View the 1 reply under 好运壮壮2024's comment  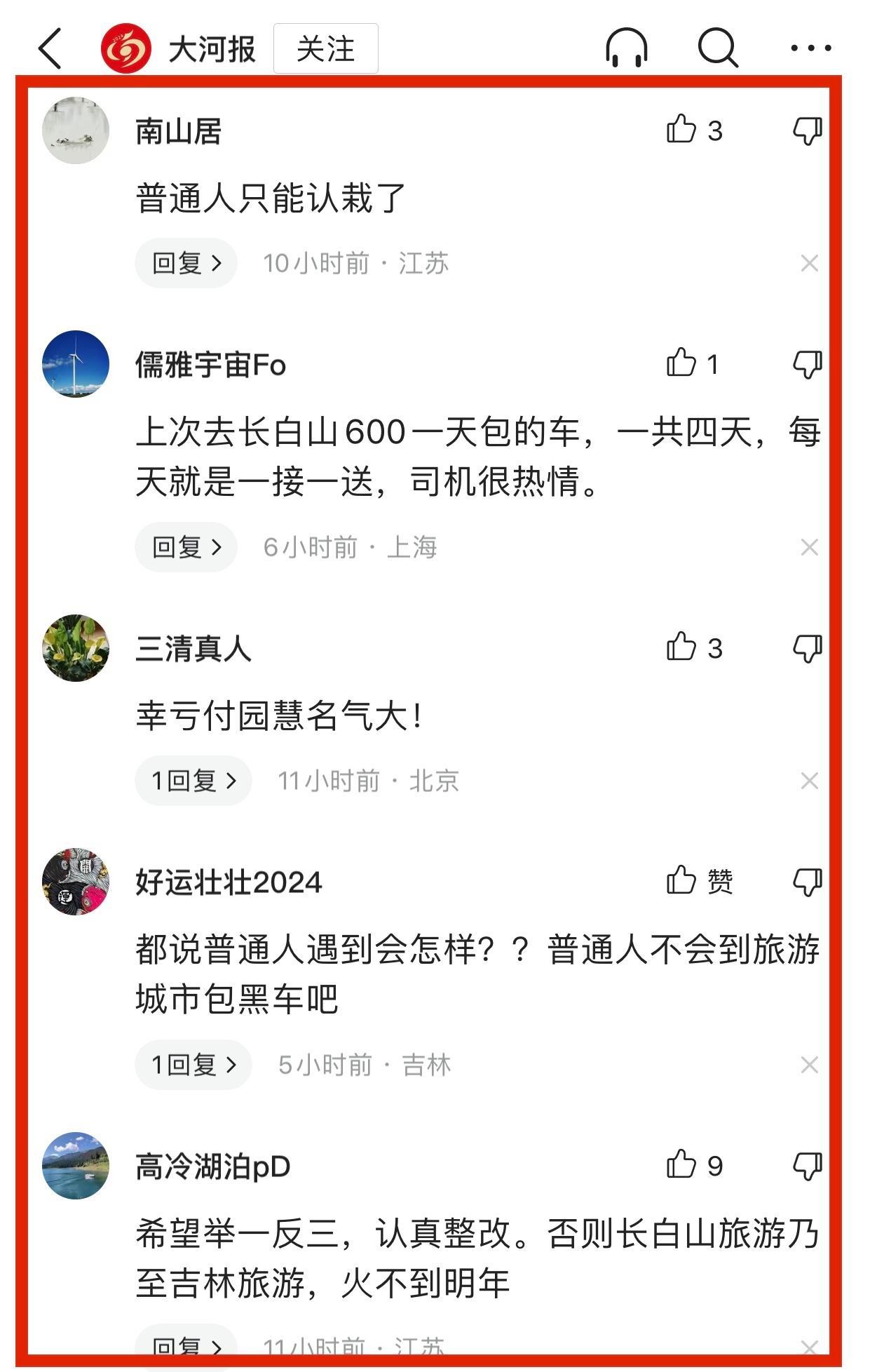click(193, 1065)
